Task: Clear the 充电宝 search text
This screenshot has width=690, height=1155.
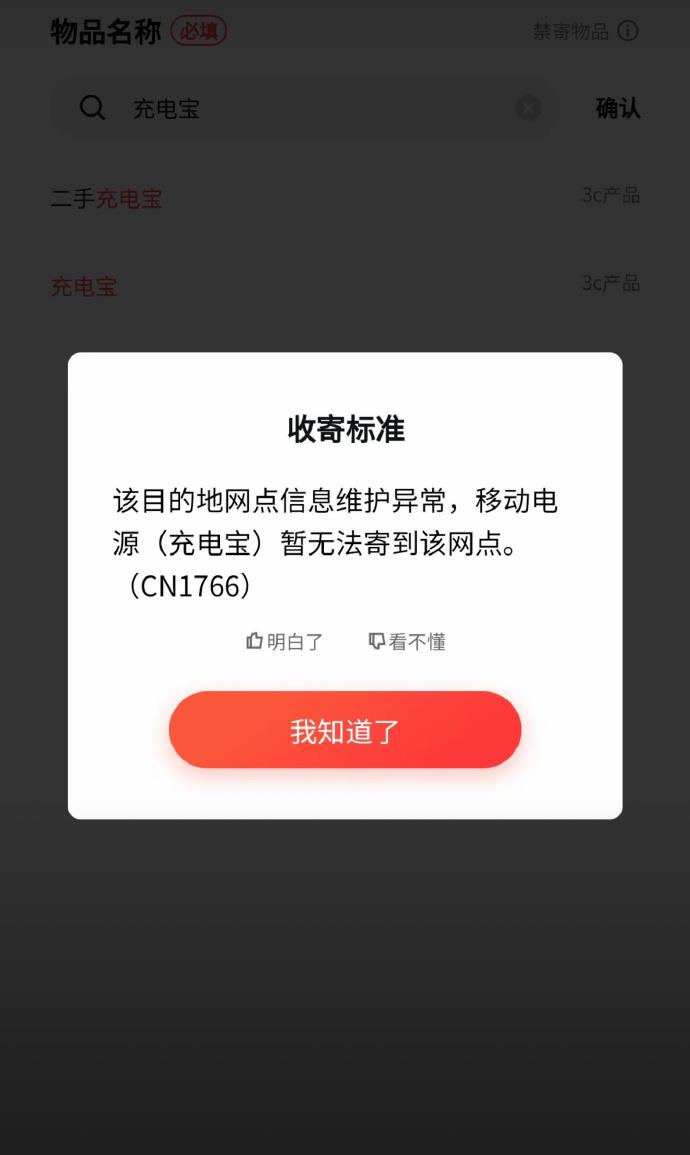Action: (x=528, y=108)
